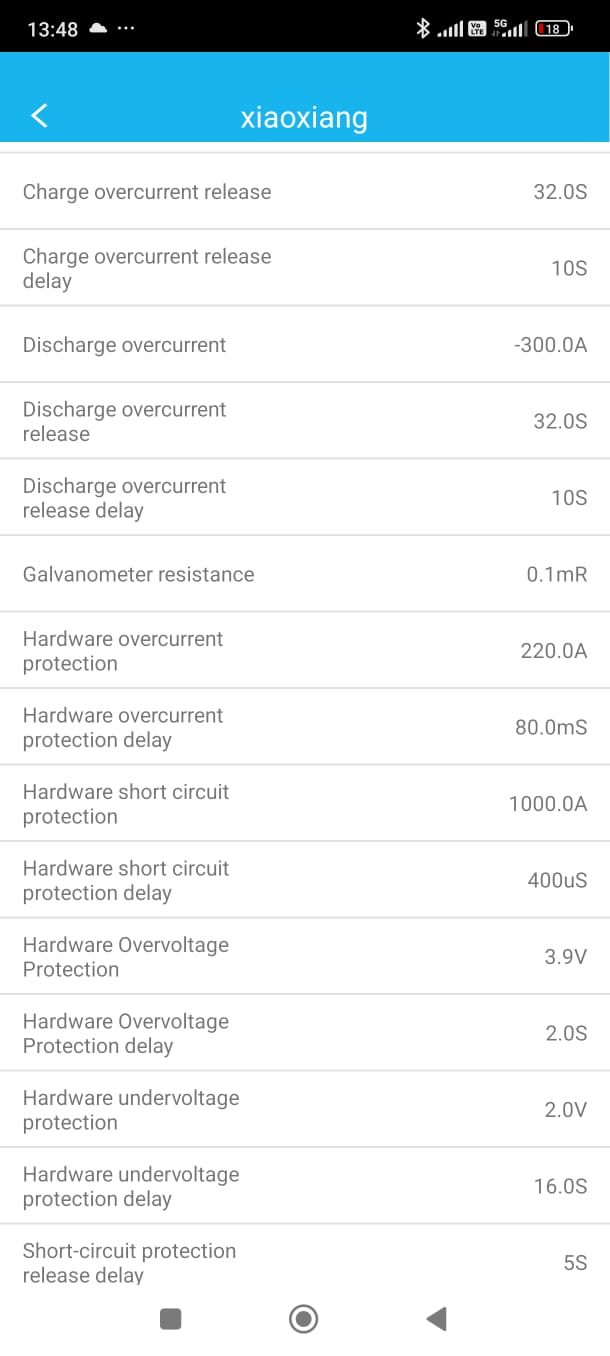Adjust Hardware short circuit protection delay

tap(305, 880)
